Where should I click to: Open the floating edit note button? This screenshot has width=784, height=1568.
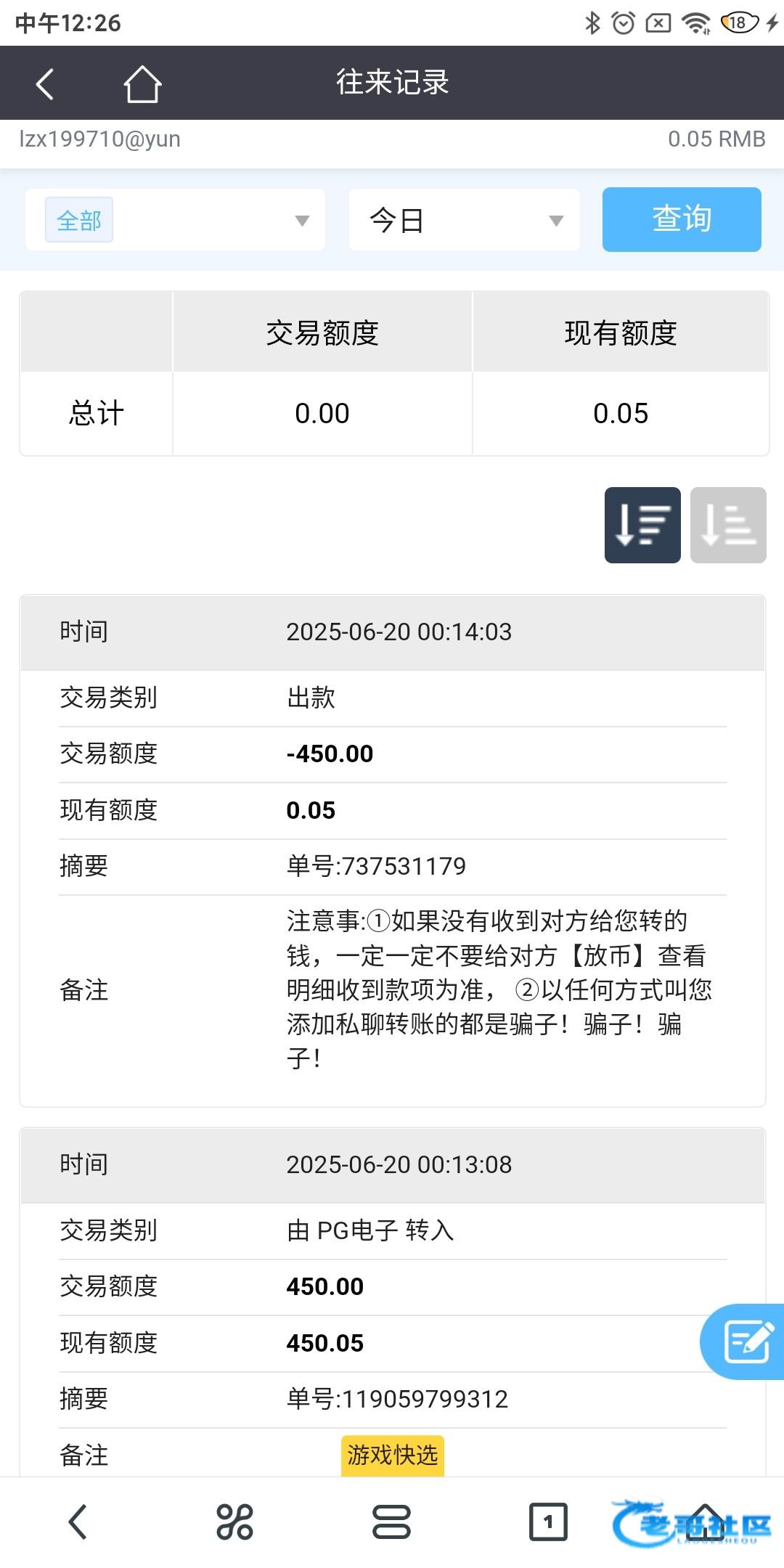pos(743,1342)
